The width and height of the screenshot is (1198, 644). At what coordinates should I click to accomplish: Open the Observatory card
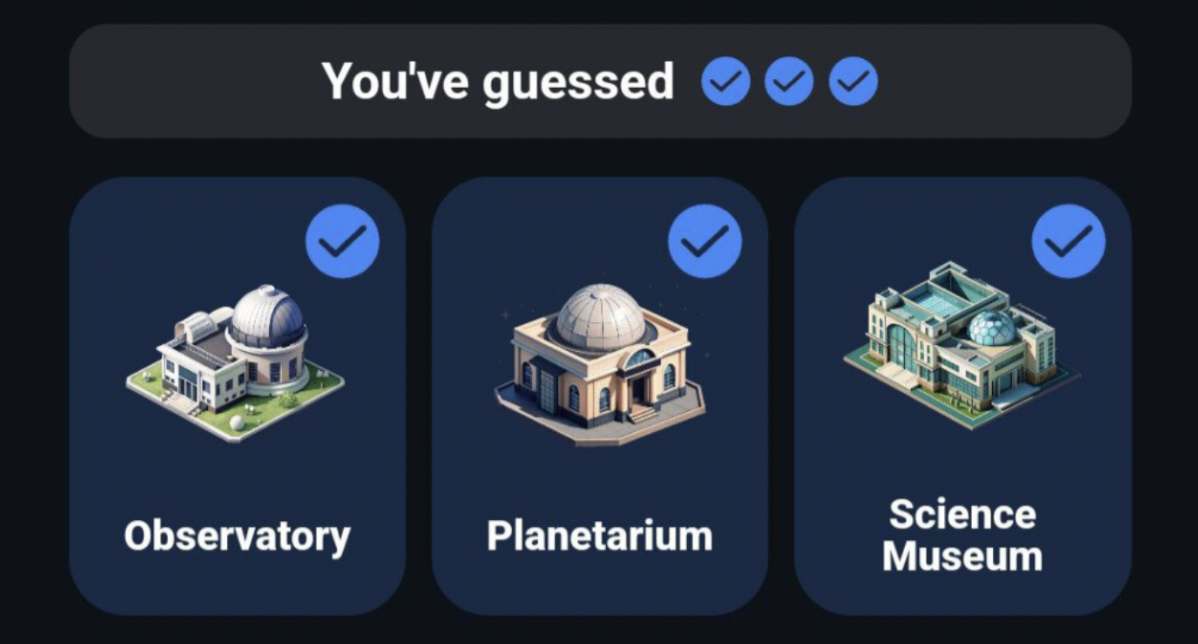[x=237, y=396]
